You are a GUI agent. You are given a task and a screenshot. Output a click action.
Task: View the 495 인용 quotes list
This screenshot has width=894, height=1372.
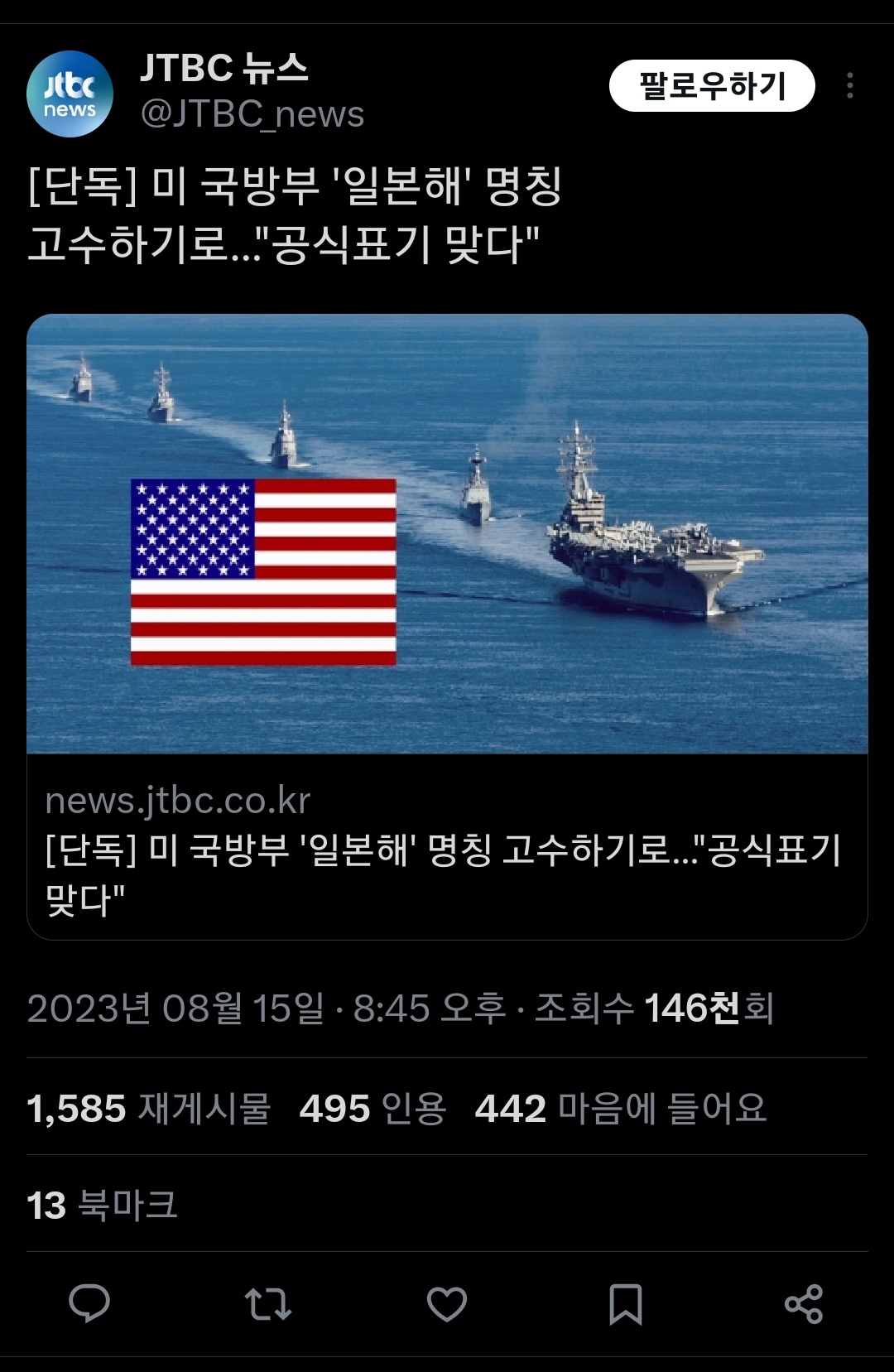pyautogui.click(x=372, y=1108)
